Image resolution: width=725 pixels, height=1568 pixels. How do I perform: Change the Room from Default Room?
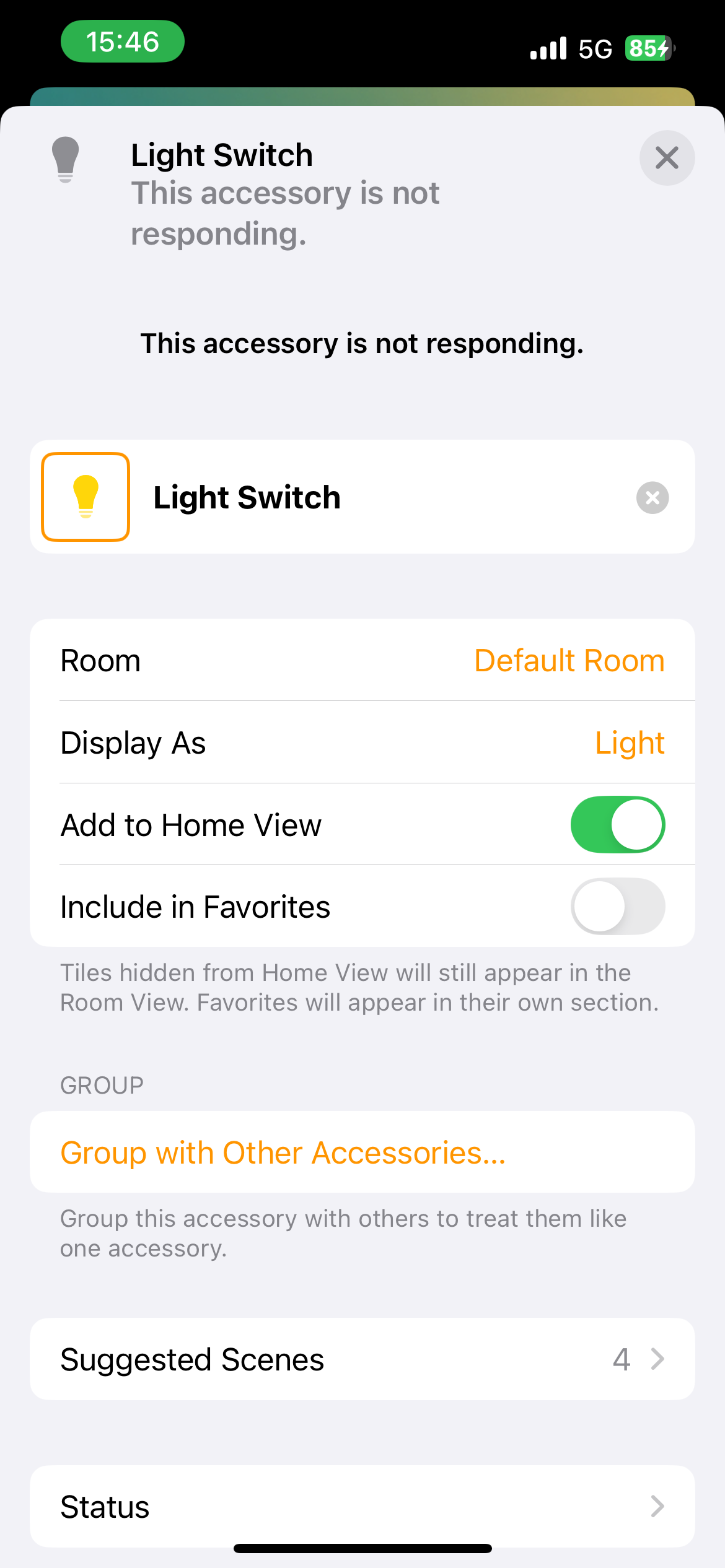(568, 660)
